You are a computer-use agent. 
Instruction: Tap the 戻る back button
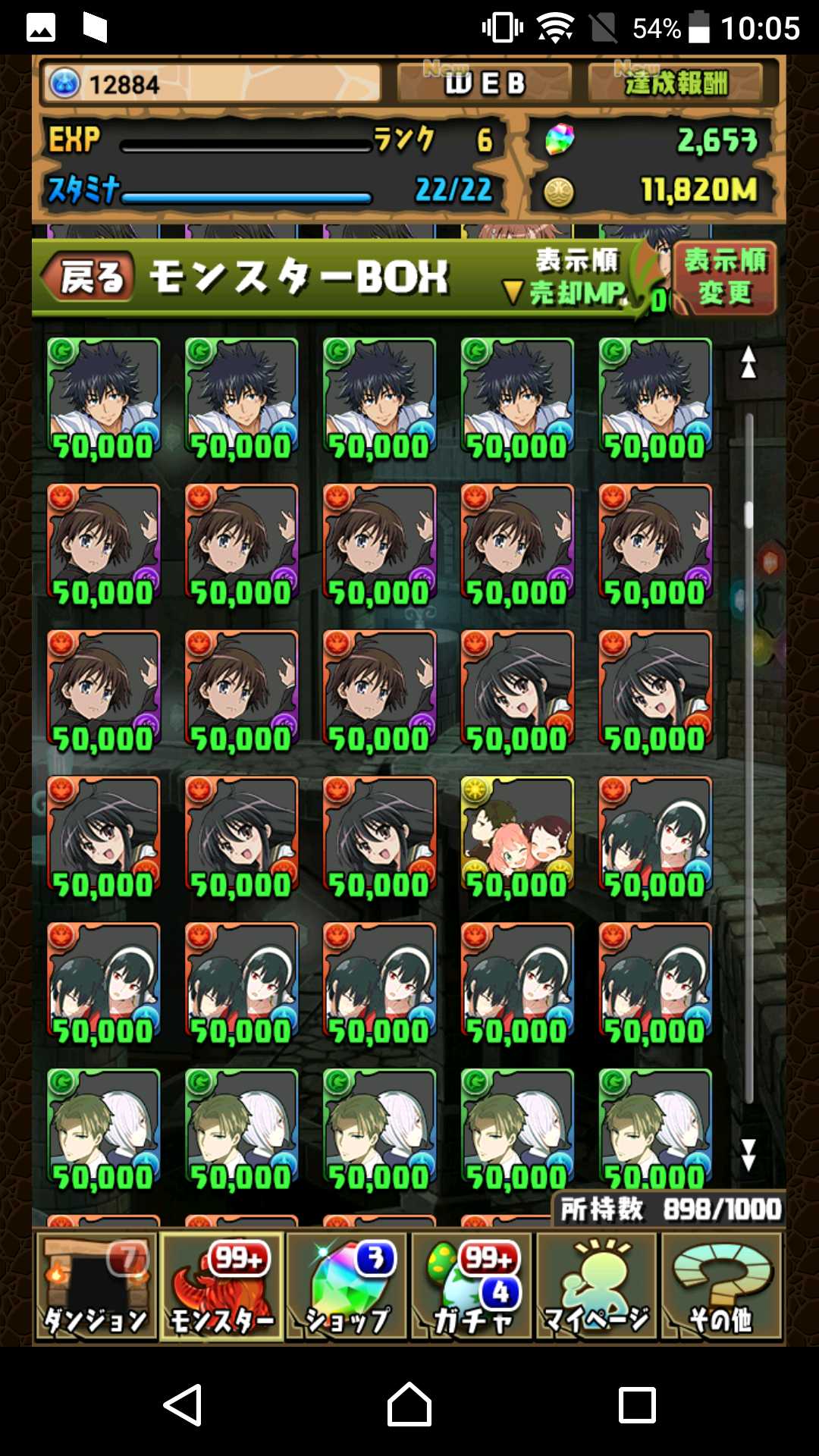87,277
